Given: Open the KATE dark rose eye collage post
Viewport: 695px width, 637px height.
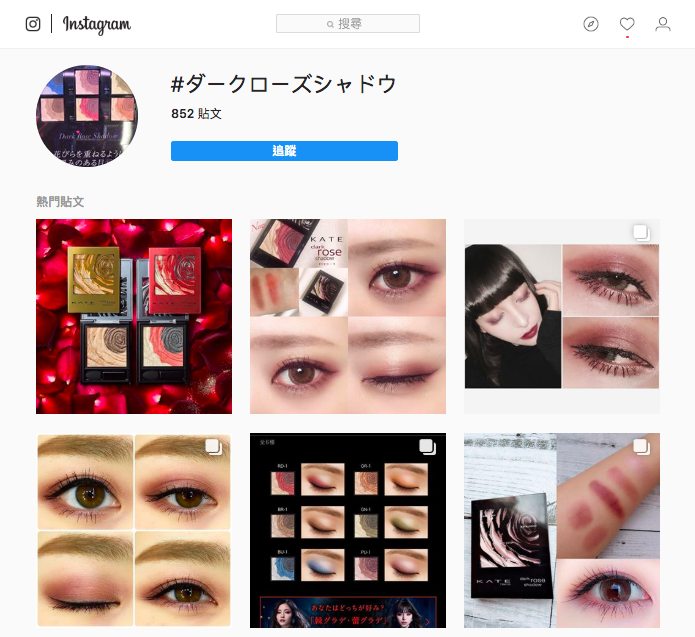Looking at the screenshot, I should tap(348, 316).
